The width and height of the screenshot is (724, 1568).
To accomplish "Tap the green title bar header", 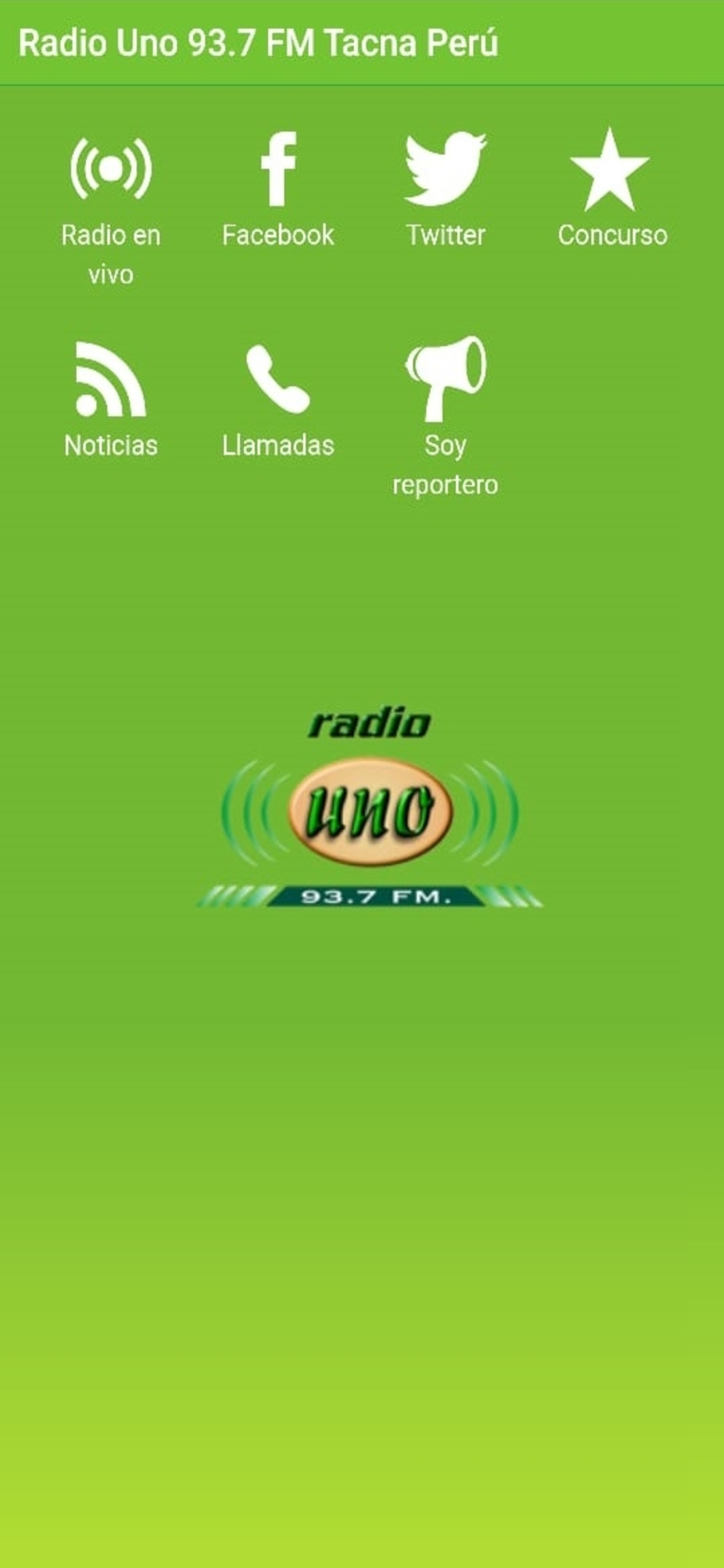I will [x=362, y=41].
